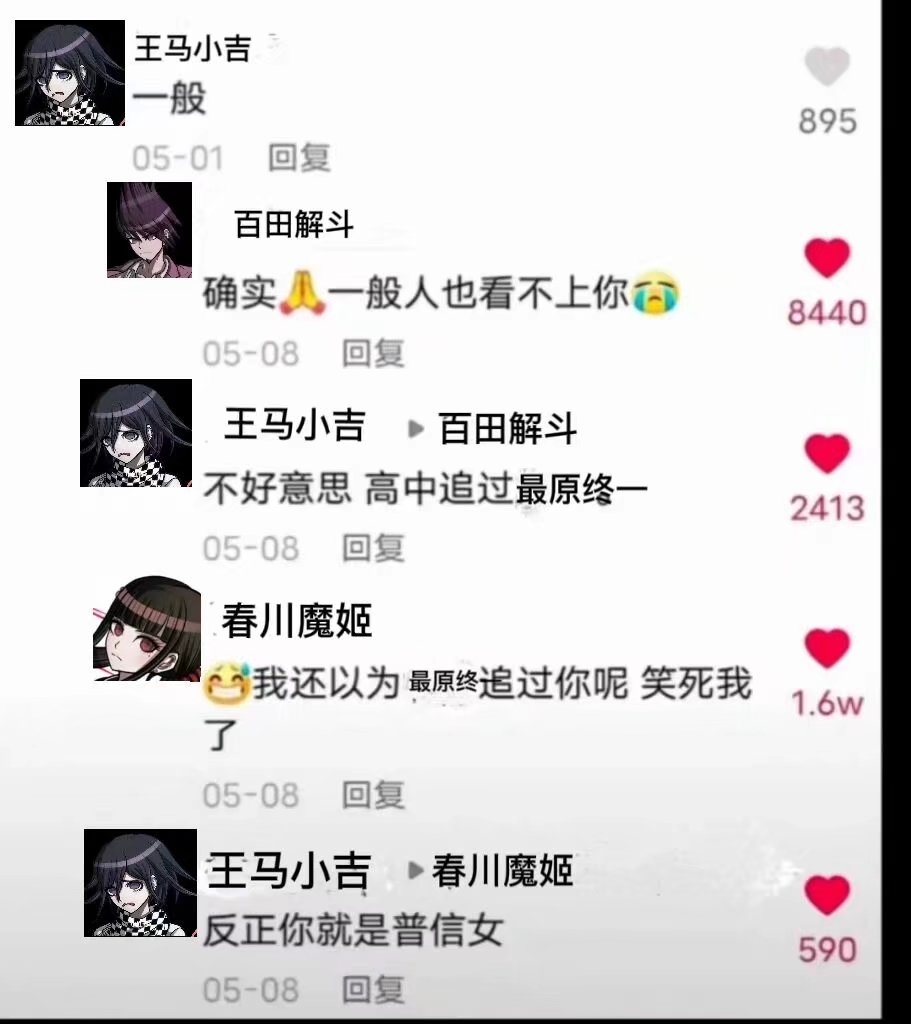Open 王马小吉's profile via top avatar
Image resolution: width=911 pixels, height=1024 pixels.
[70, 72]
